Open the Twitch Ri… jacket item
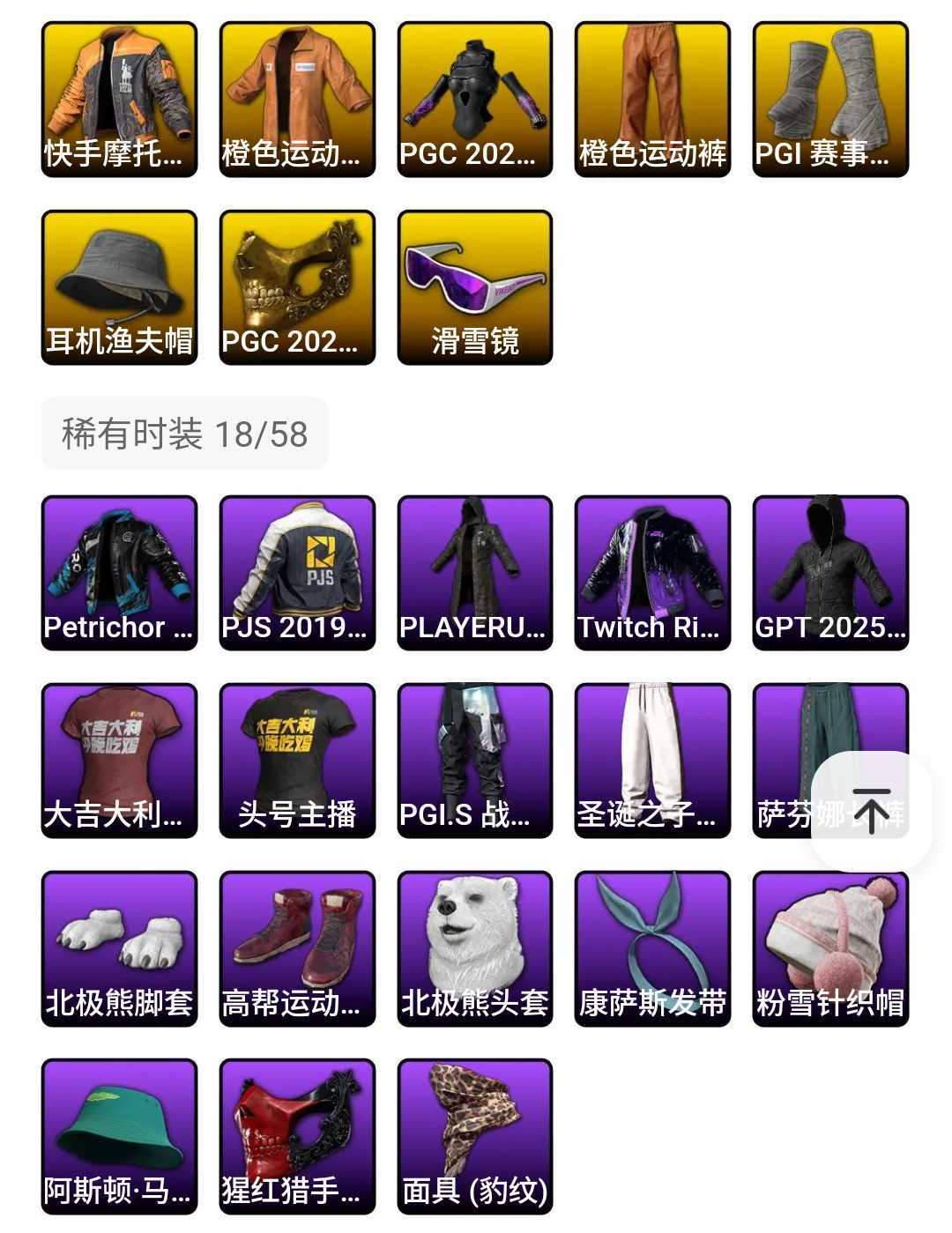Viewport: 952px width, 1233px height. coord(652,573)
